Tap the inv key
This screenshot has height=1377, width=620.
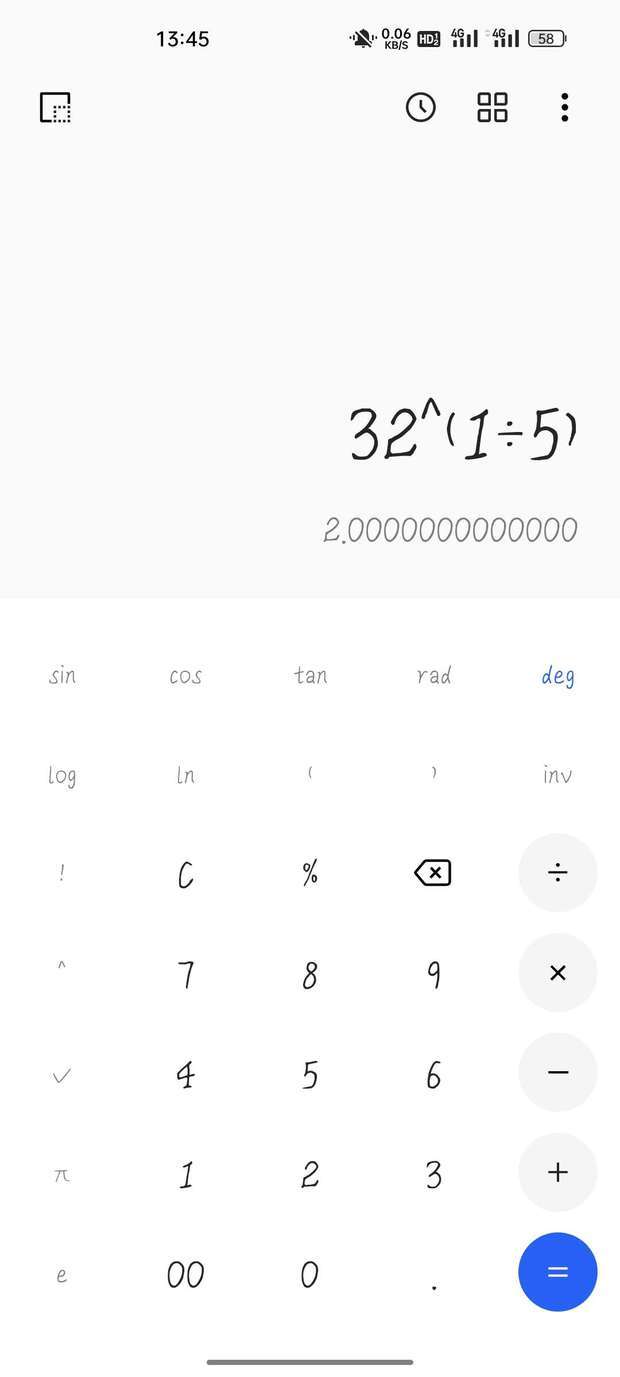[x=557, y=775]
